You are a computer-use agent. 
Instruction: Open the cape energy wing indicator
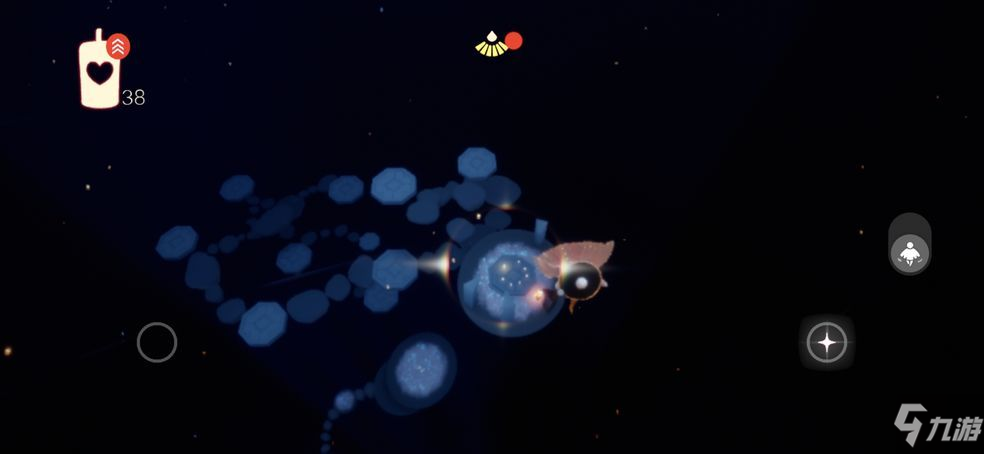tap(490, 44)
